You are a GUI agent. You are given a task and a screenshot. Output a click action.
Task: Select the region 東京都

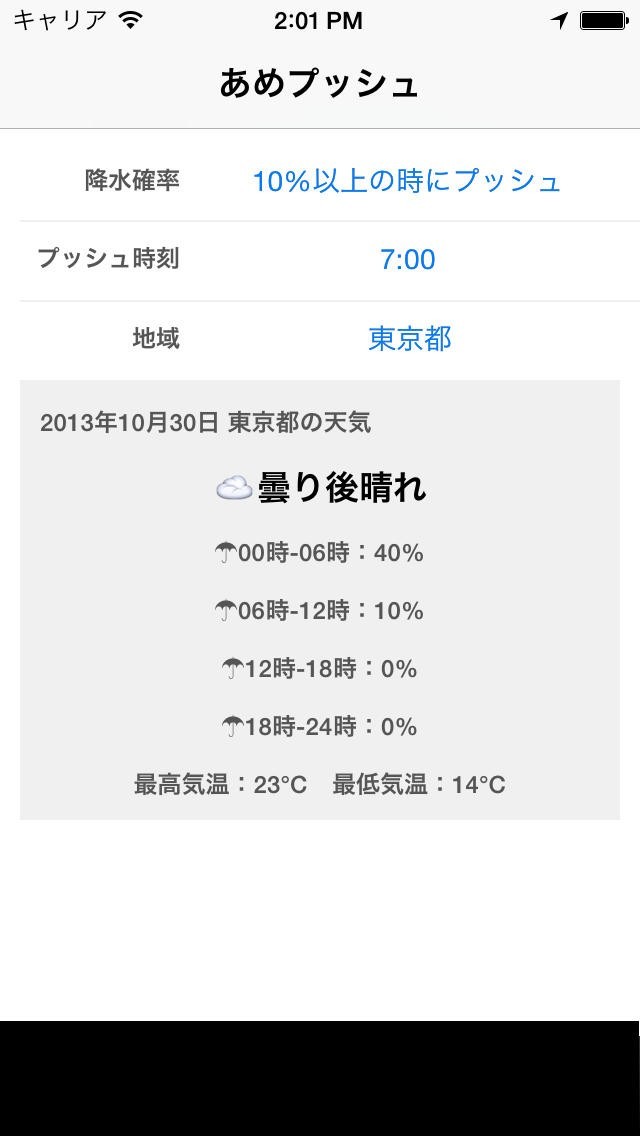coord(410,339)
